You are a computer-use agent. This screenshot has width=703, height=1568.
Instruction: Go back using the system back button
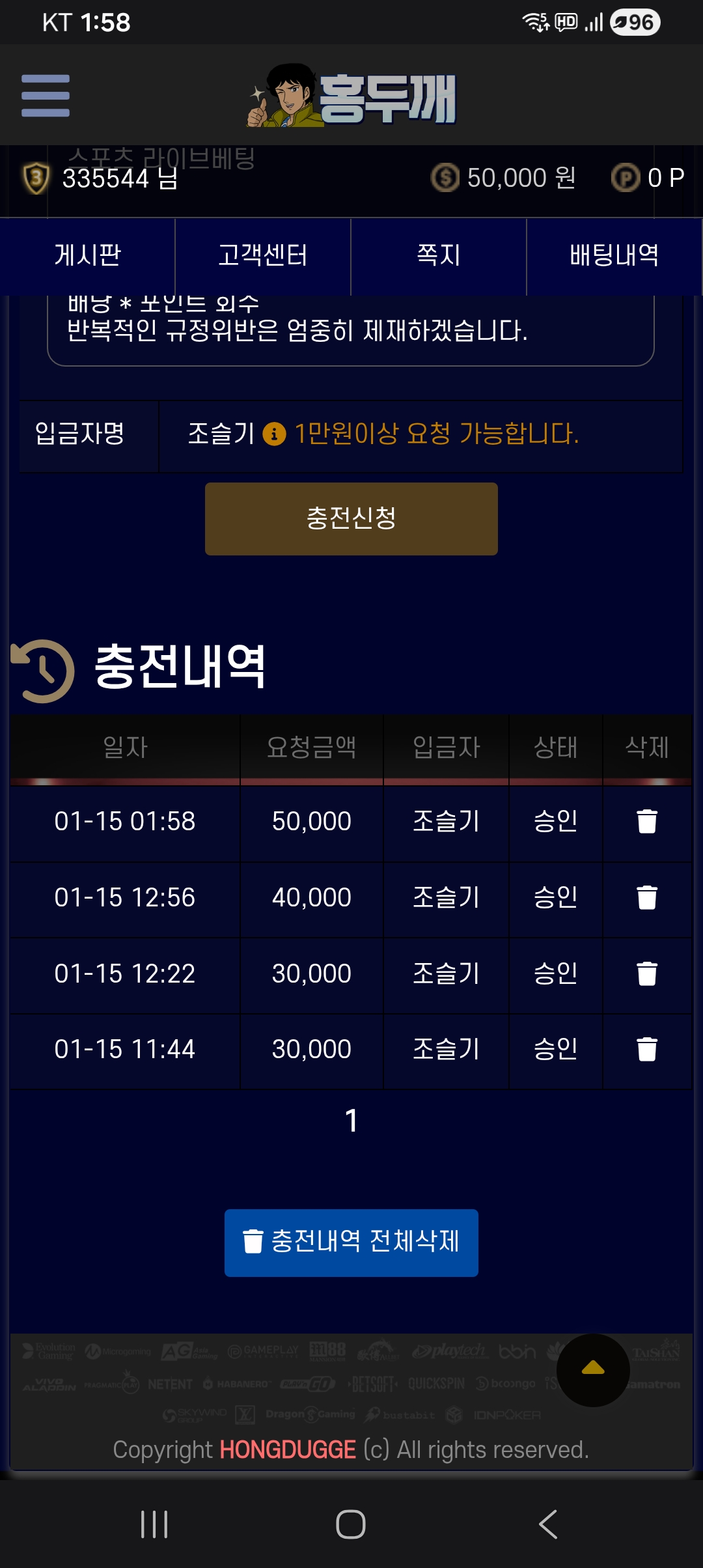click(548, 1524)
